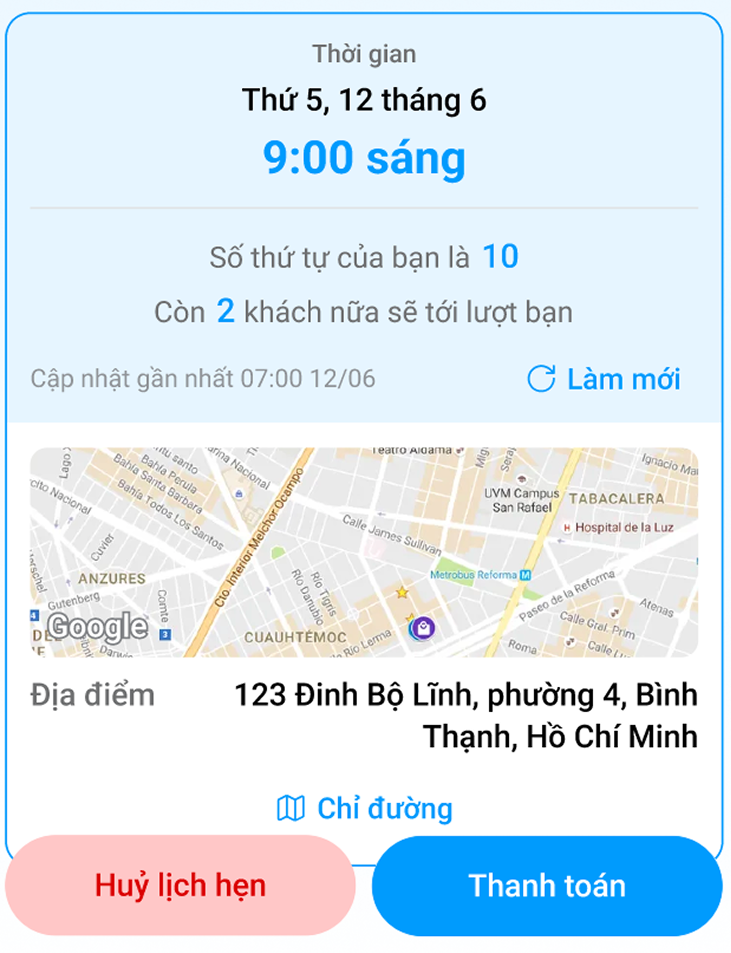
Task: Refresh queue status with Làm mới
Action: 604,380
